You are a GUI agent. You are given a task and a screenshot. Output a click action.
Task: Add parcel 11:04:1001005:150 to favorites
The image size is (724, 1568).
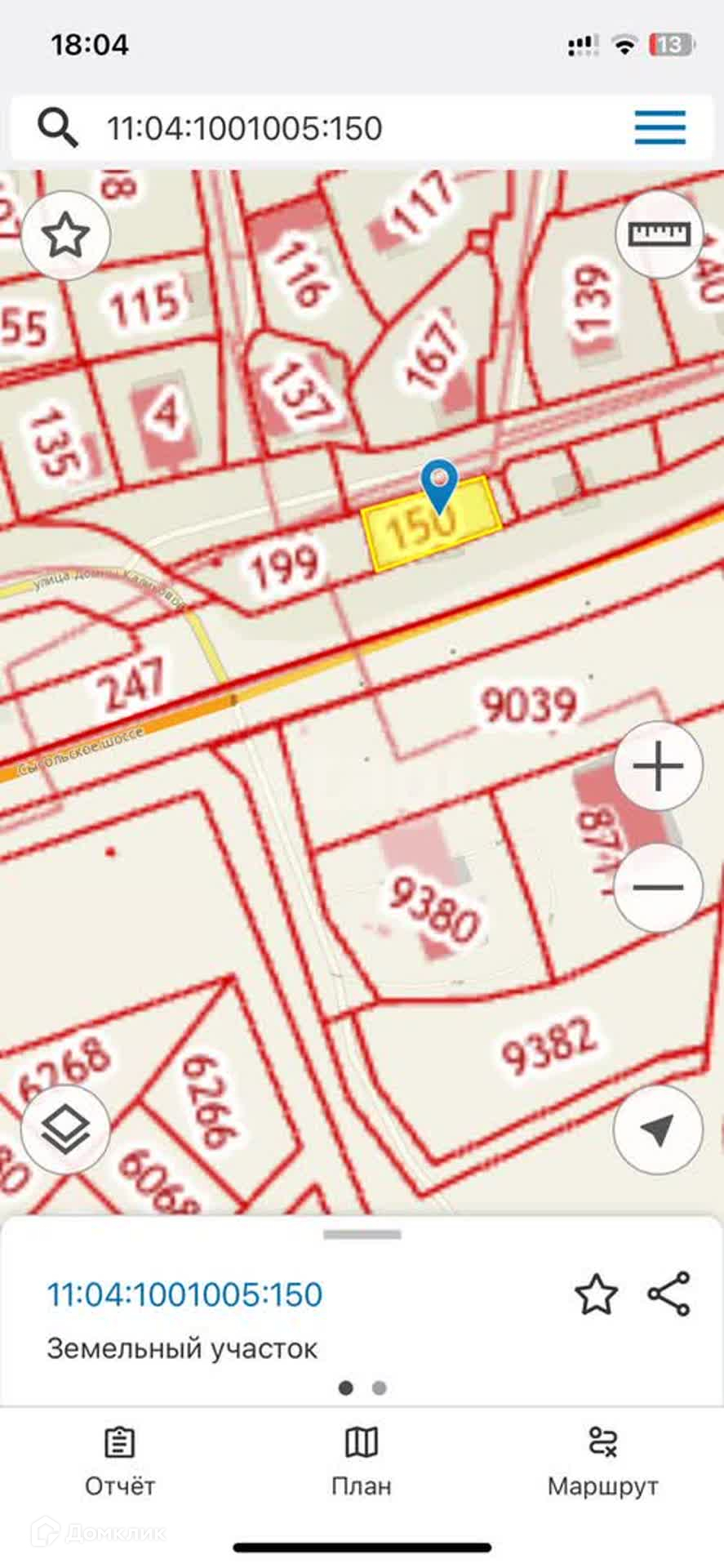pyautogui.click(x=596, y=1295)
